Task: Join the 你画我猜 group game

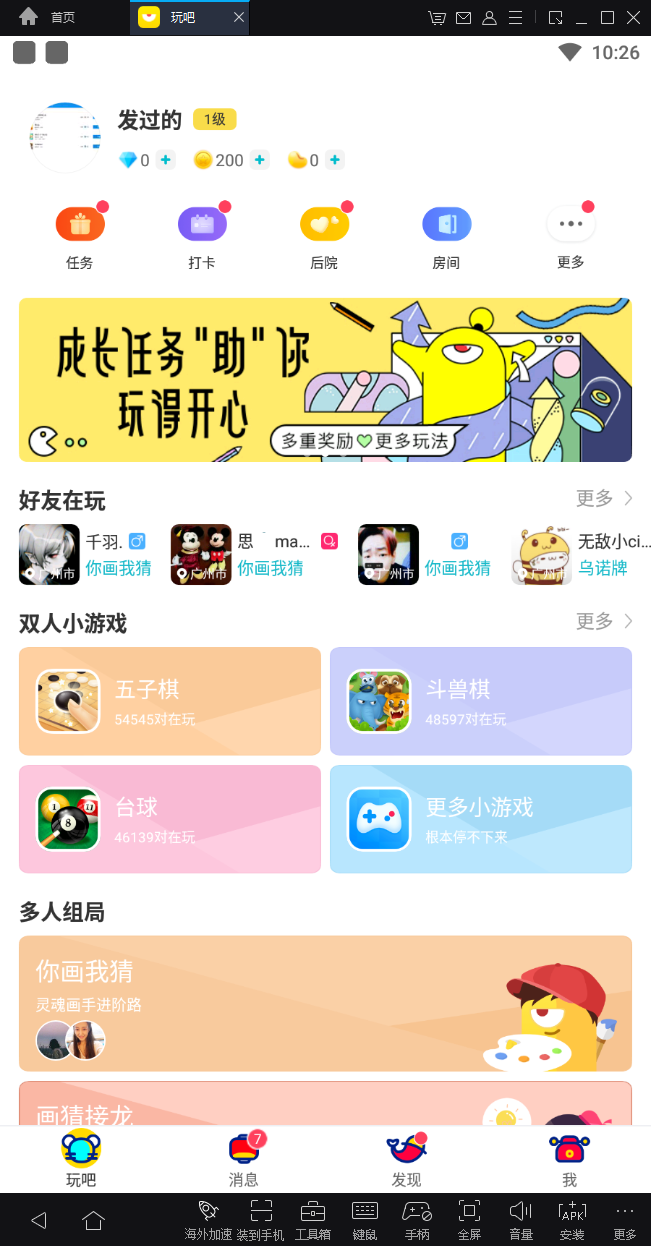Action: [x=325, y=1003]
